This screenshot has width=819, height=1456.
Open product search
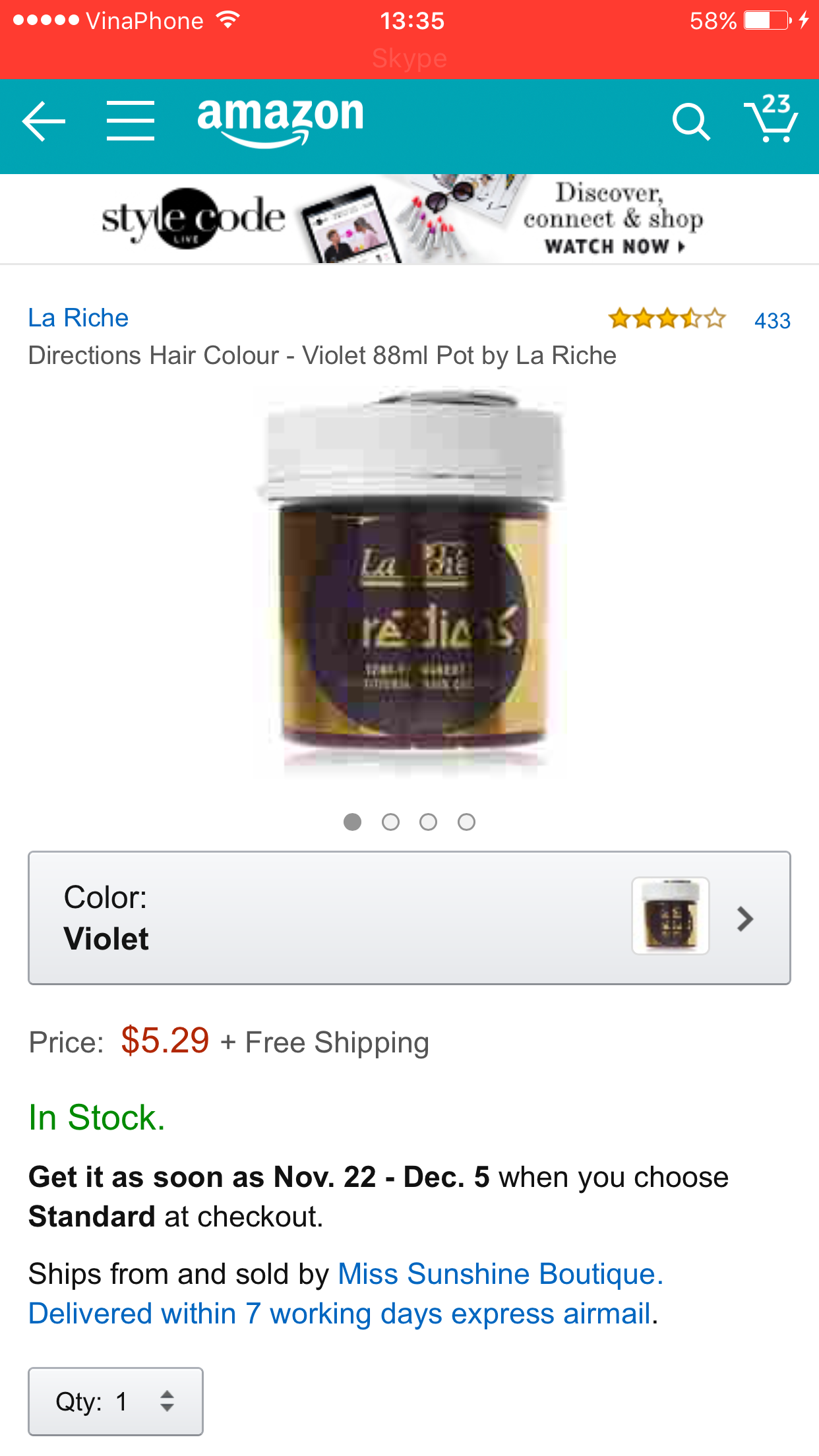click(690, 122)
